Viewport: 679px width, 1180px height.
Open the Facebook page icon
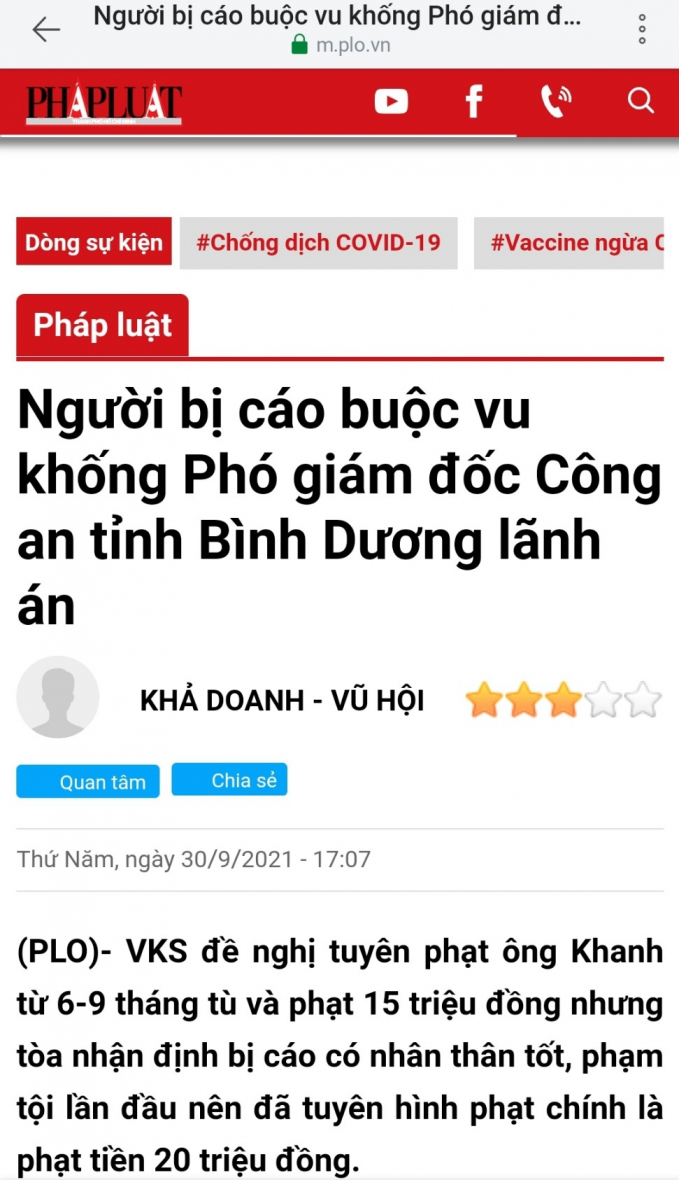pos(474,101)
